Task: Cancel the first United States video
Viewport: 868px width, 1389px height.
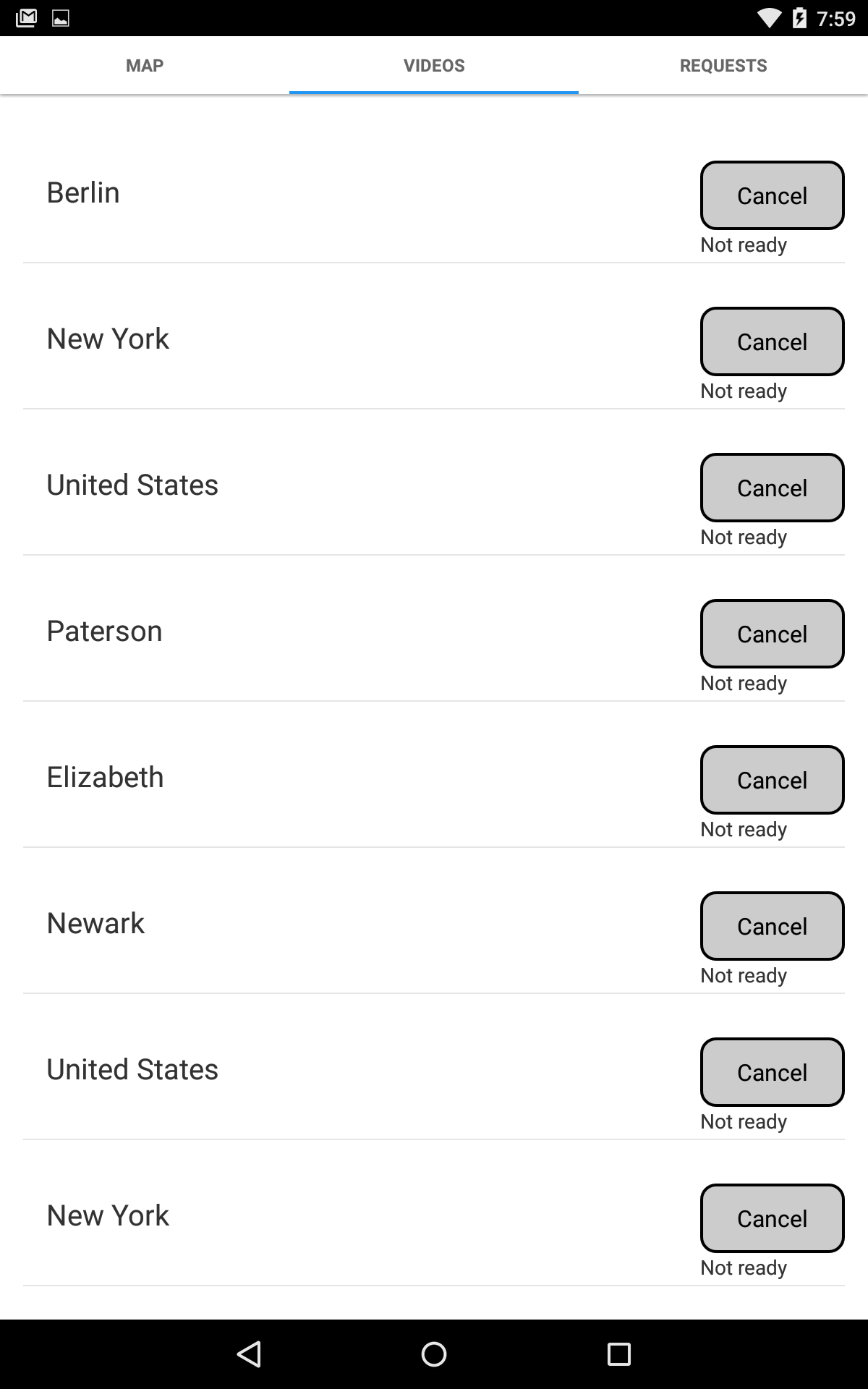Action: pyautogui.click(x=771, y=487)
